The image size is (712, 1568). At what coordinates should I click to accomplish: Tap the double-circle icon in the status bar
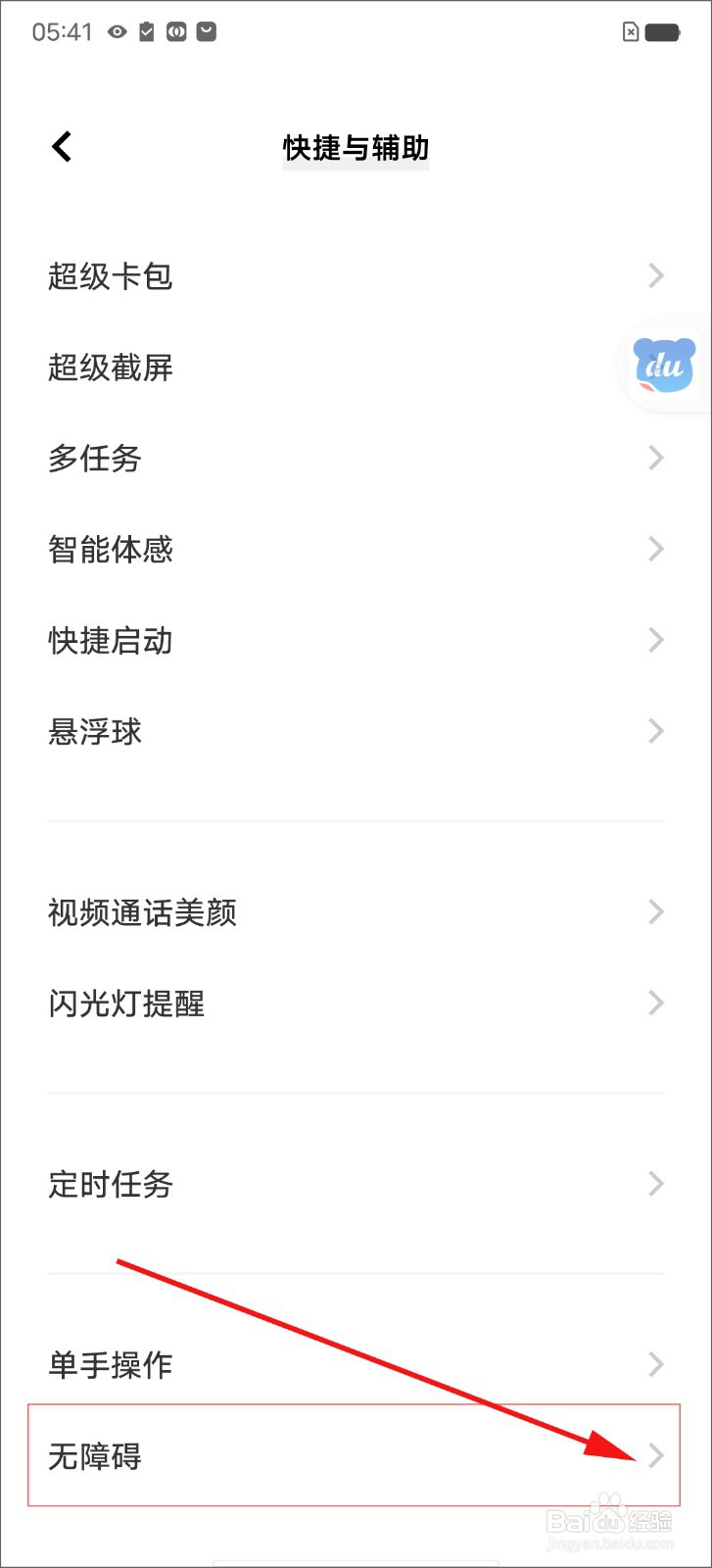[177, 30]
